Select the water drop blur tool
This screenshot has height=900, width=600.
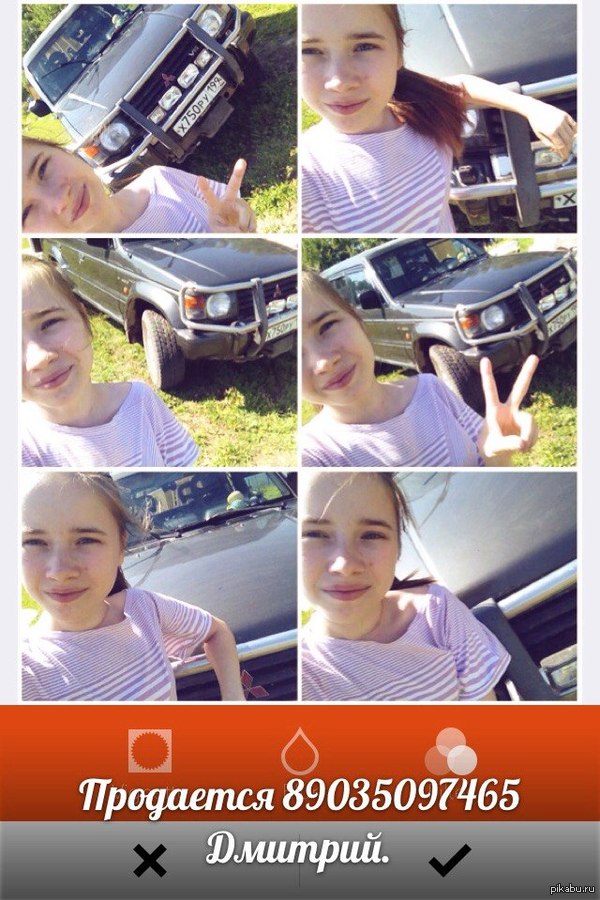(299, 751)
